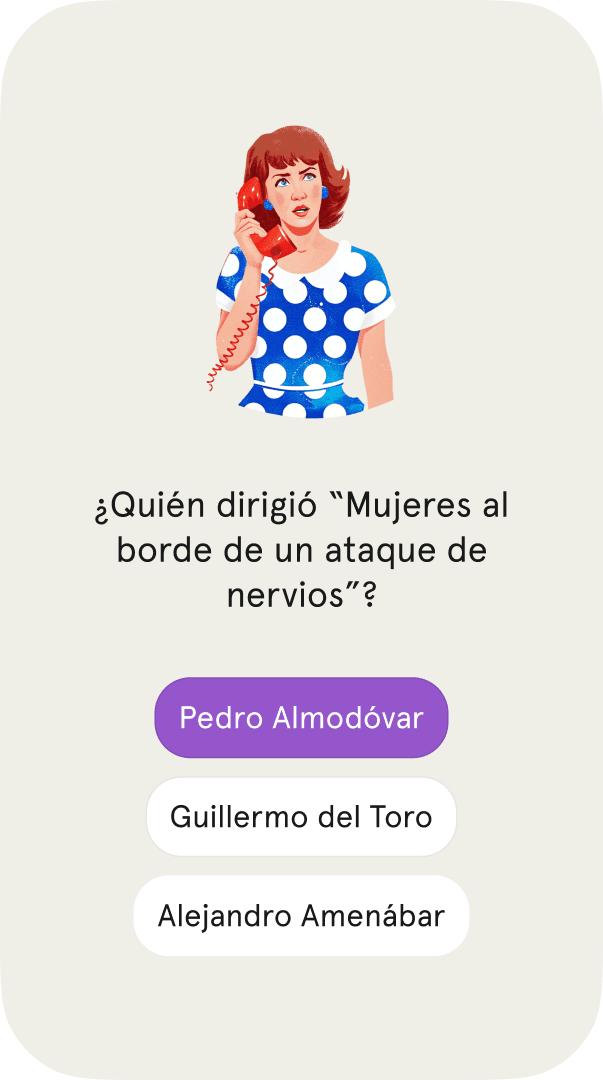Select the Pedro Almodóvar answer
This screenshot has width=603, height=1080.
301,718
